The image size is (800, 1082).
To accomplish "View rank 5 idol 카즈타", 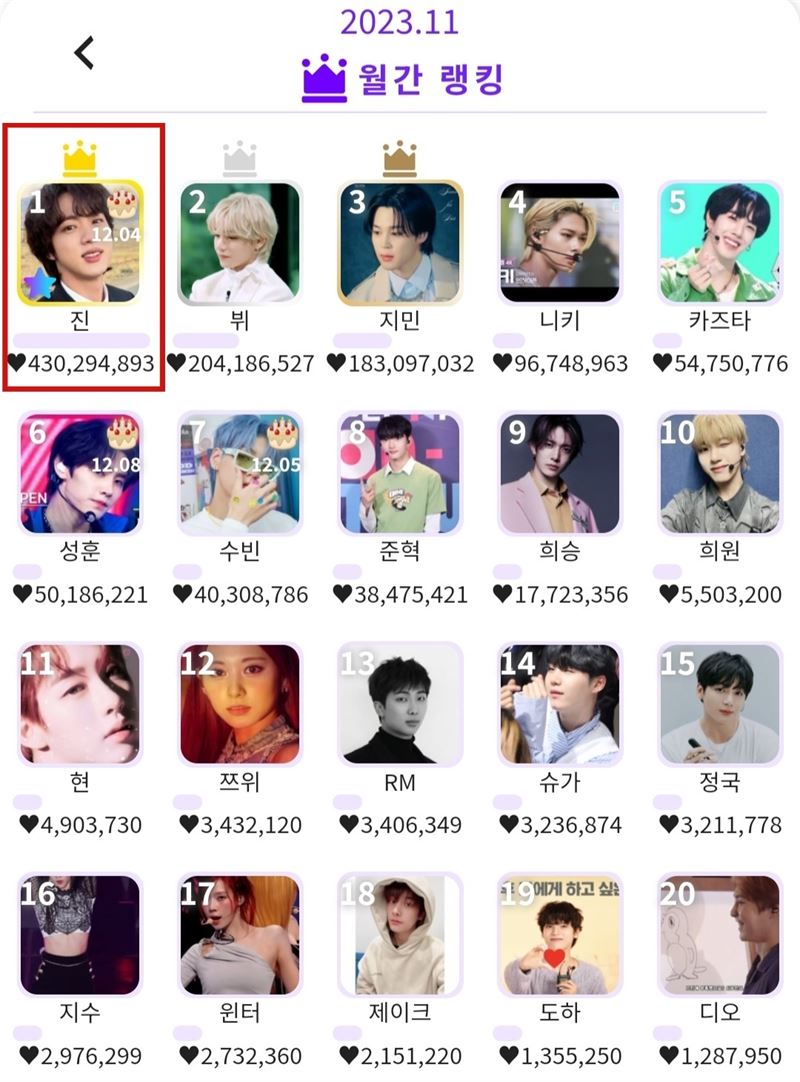I will [x=720, y=243].
